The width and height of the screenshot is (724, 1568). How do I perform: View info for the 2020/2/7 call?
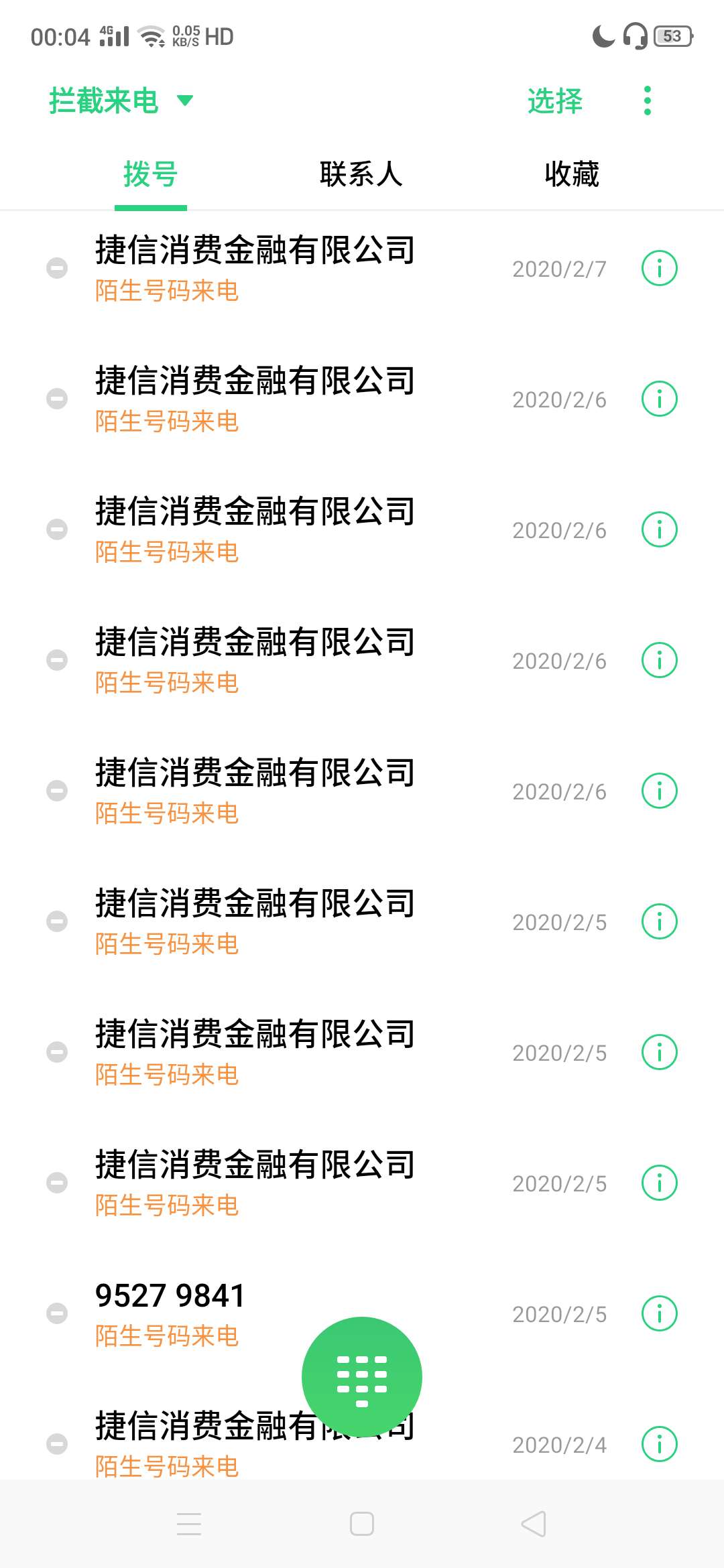(x=660, y=269)
